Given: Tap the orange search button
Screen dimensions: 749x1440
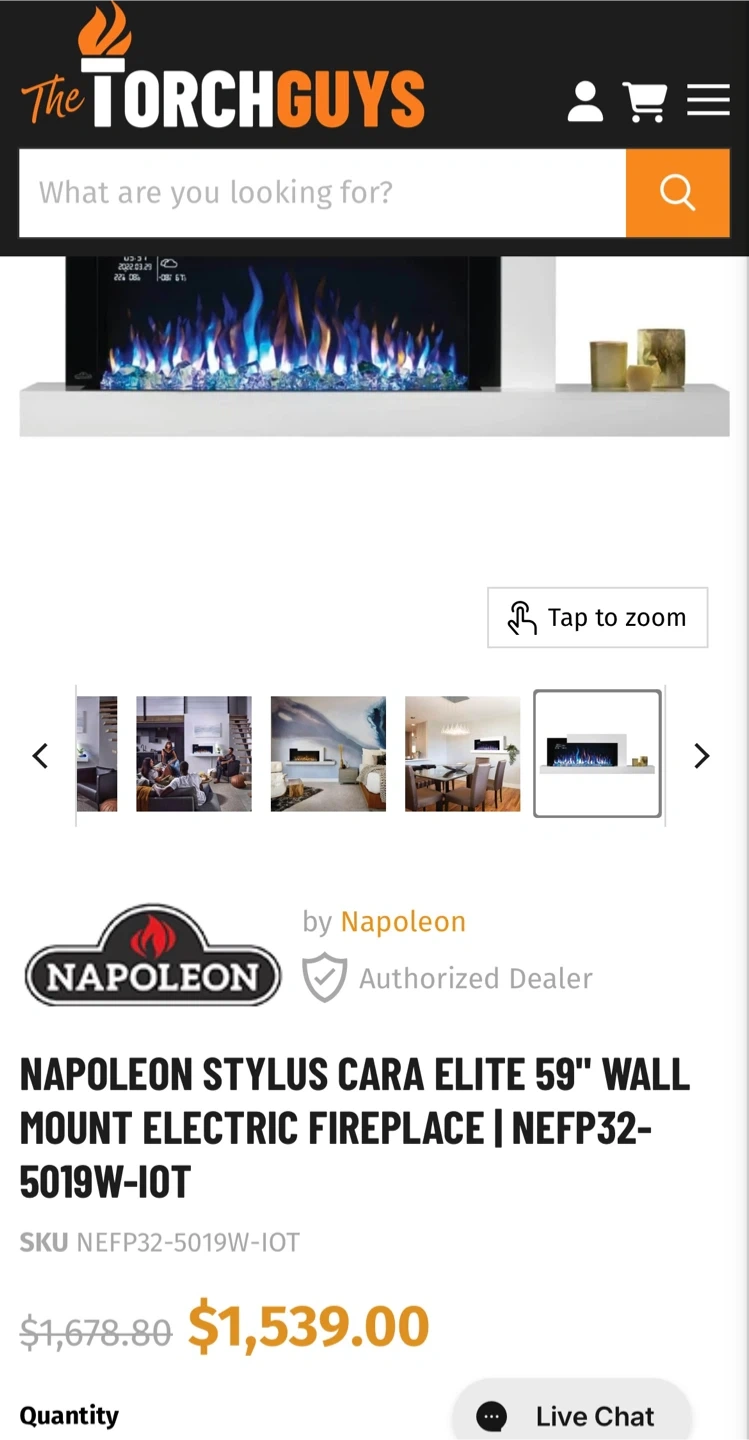Looking at the screenshot, I should click(x=678, y=193).
